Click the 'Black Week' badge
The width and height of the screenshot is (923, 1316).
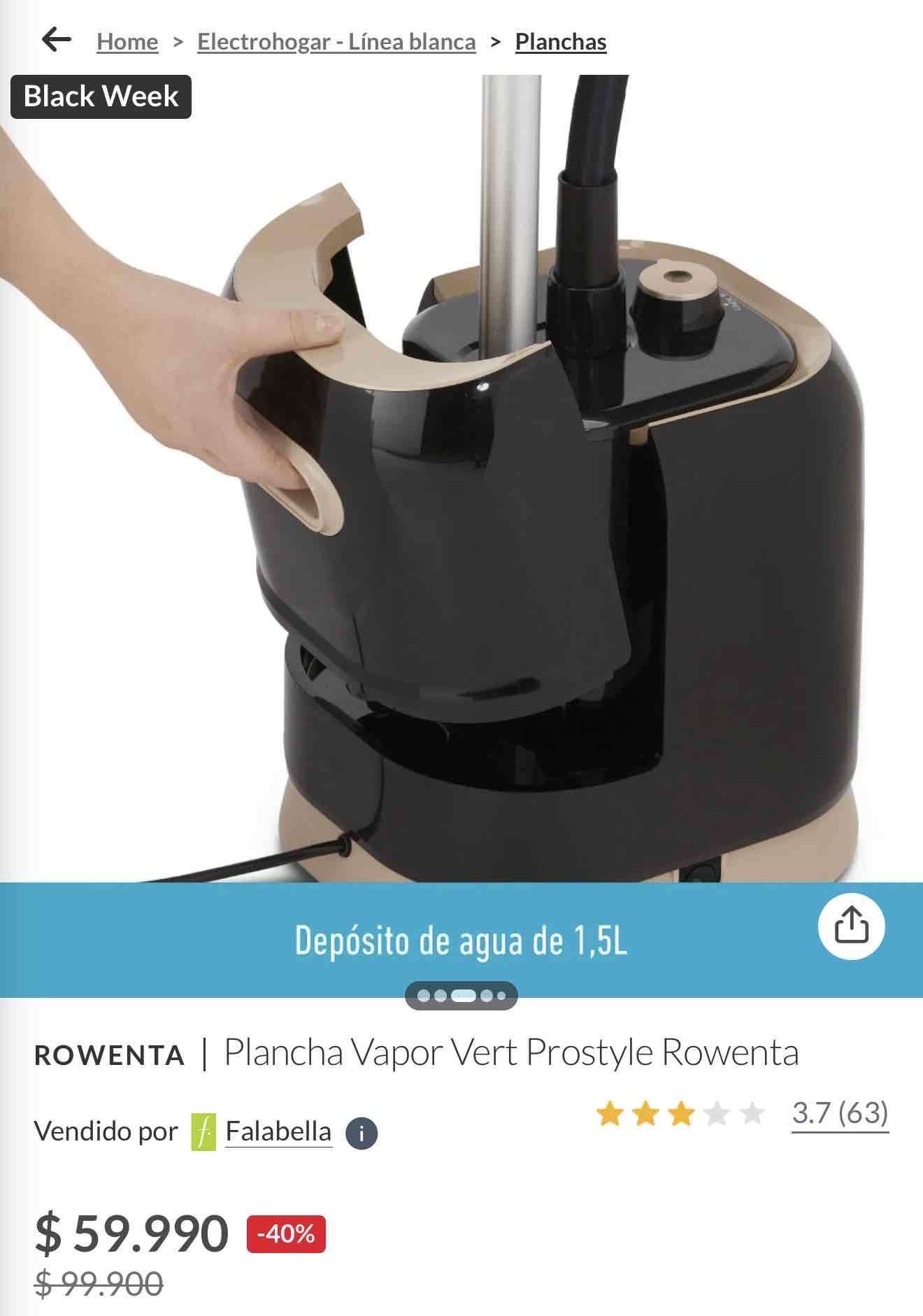(100, 96)
